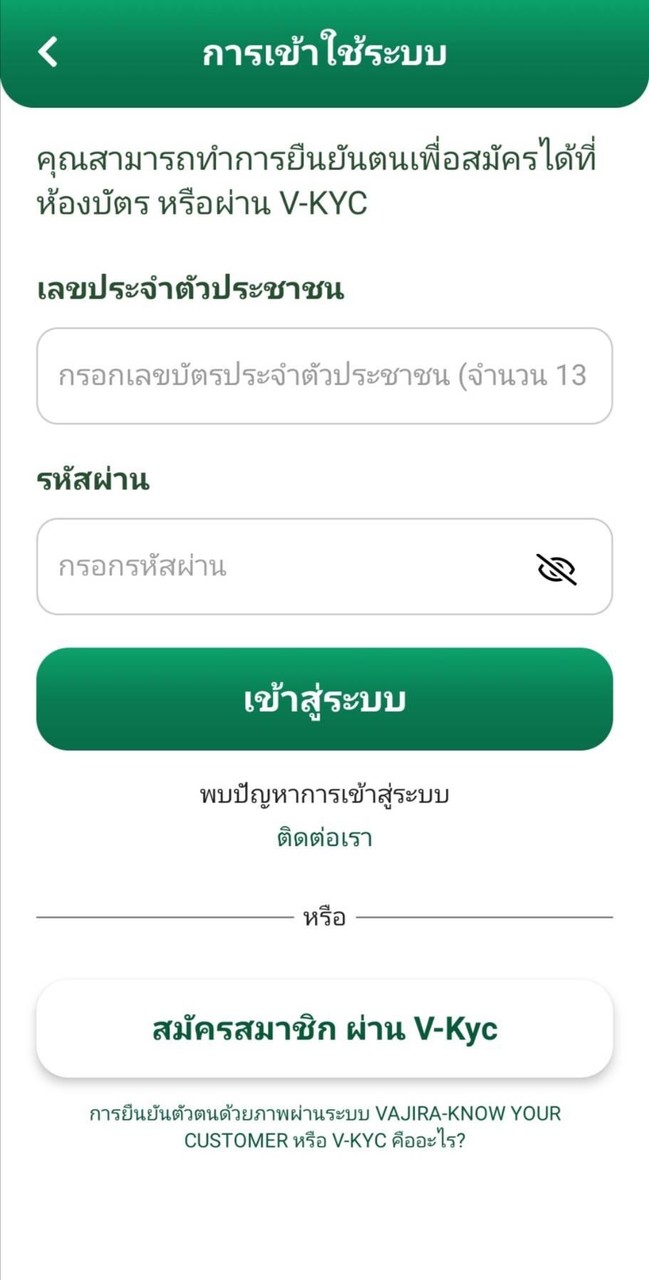The height and width of the screenshot is (1280, 649).
Task: Open the ติดต่อเรา contact link
Action: point(324,838)
